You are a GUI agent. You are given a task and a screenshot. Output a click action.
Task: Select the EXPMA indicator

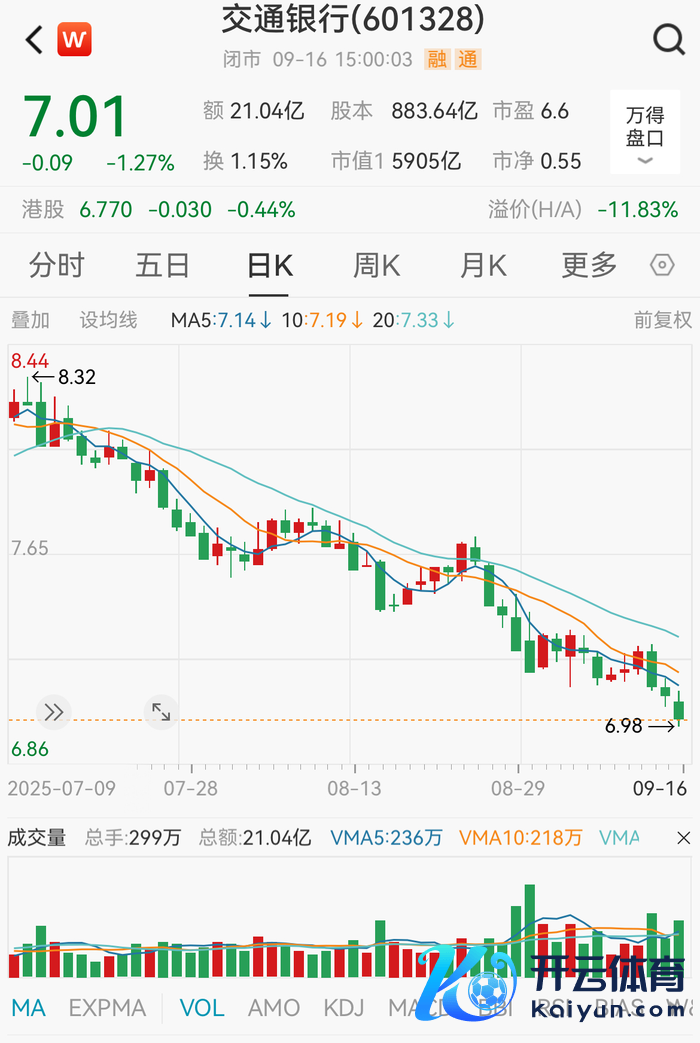pos(107,1008)
